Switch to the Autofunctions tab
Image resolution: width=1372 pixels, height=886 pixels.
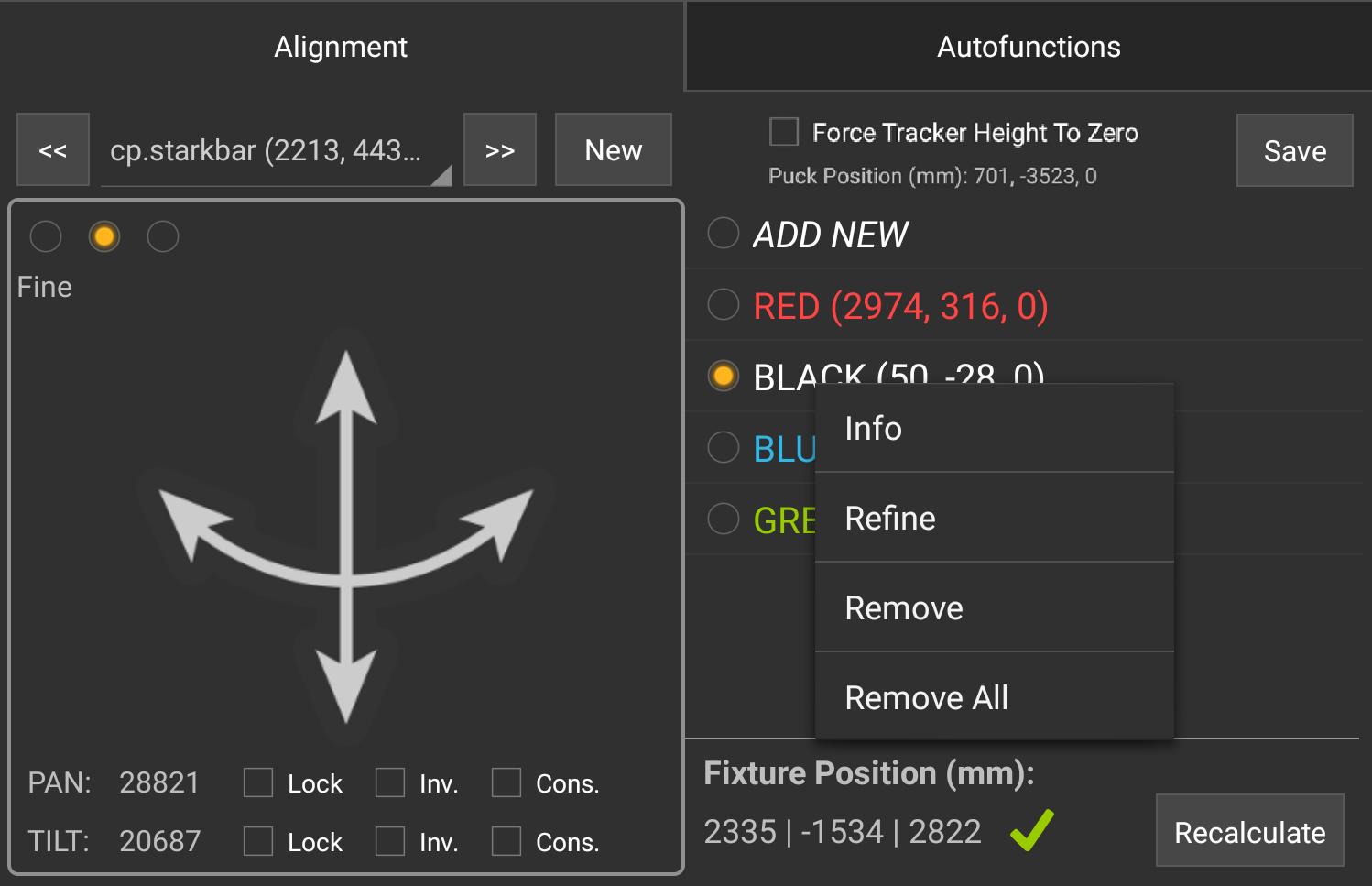(1028, 47)
